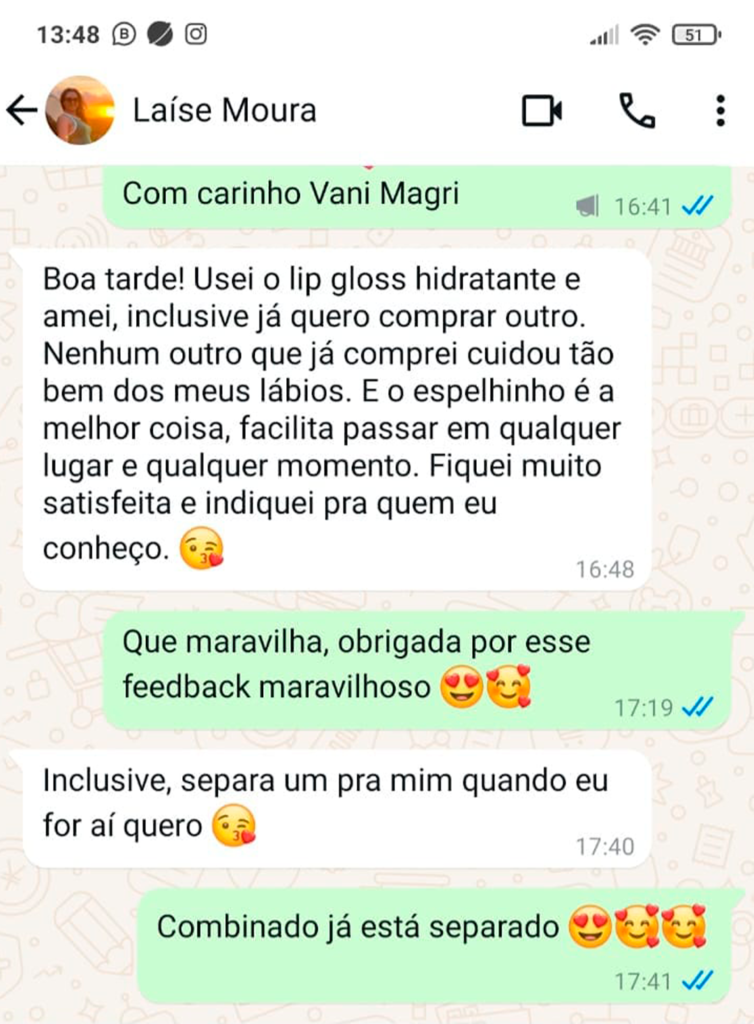Go back from Laíse Moura's chat
Image resolution: width=754 pixels, height=1024 pixels.
click(x=22, y=110)
